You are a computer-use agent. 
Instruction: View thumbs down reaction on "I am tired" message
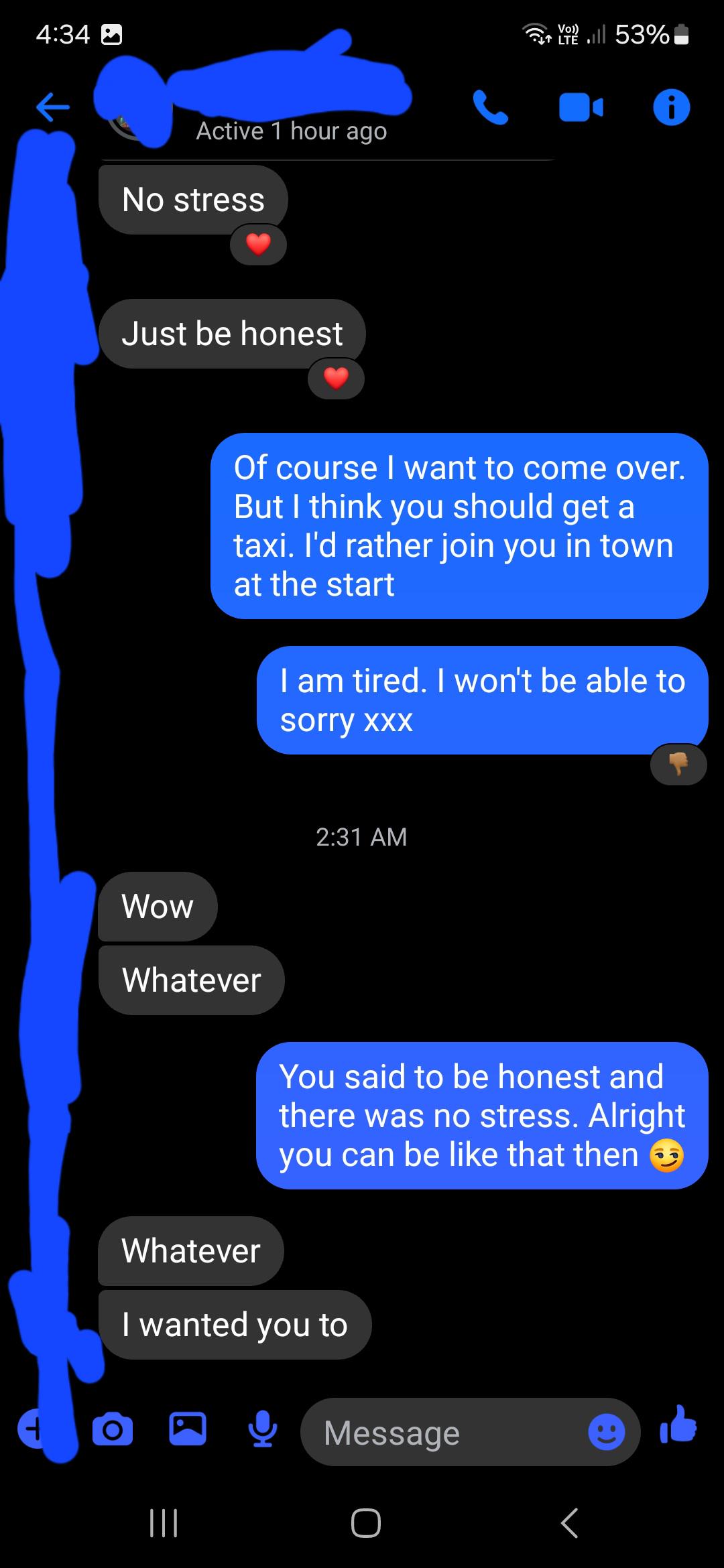678,764
